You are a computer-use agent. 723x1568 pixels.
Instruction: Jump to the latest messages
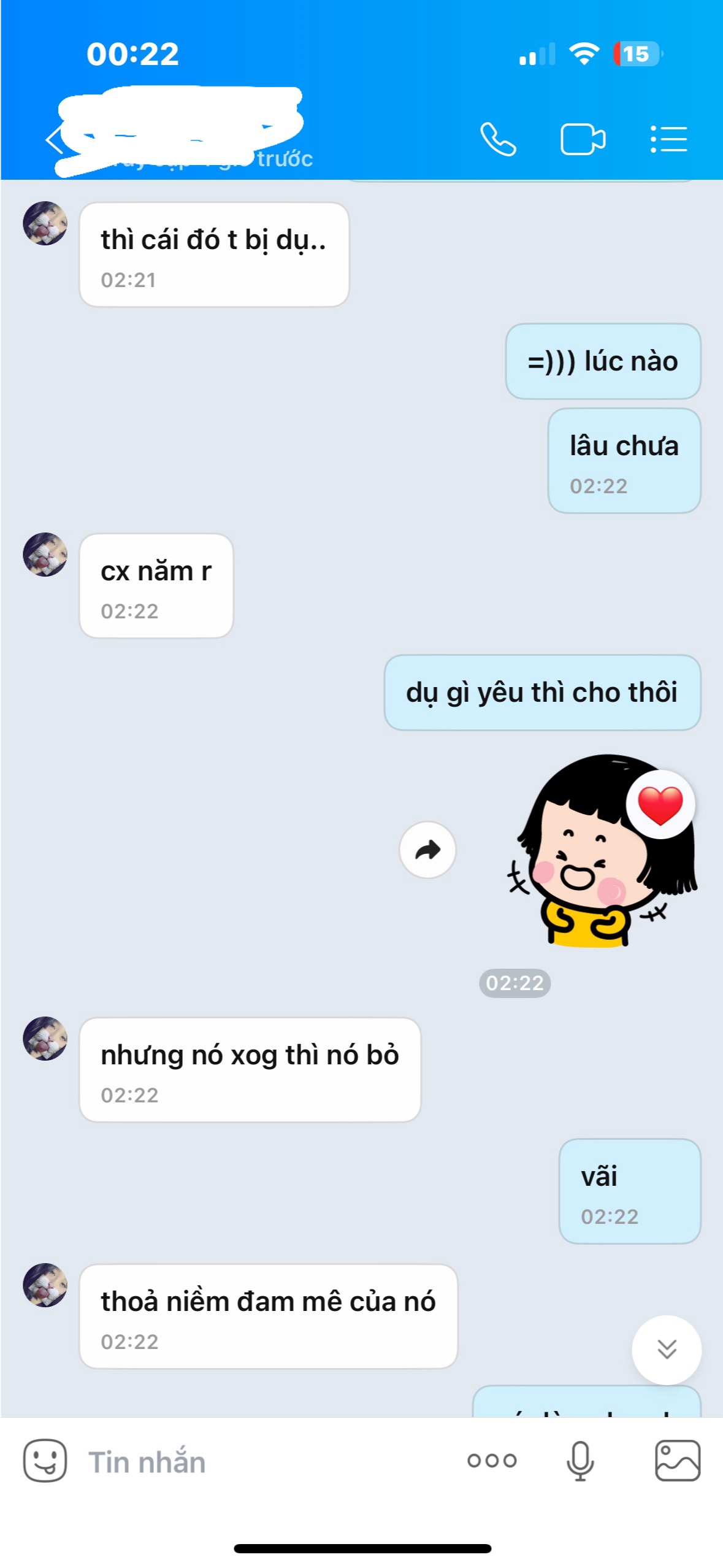[x=667, y=1349]
